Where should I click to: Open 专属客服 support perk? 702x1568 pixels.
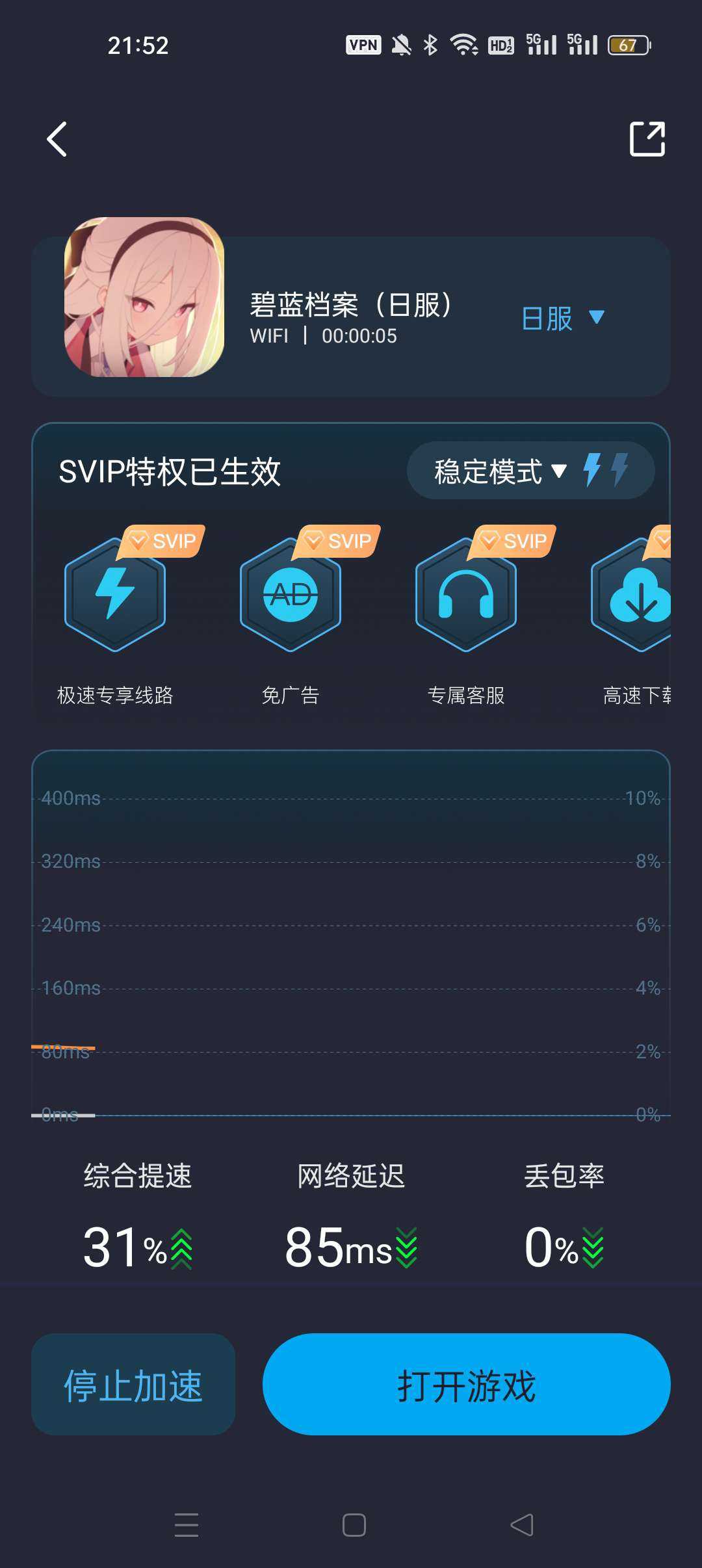click(x=466, y=595)
